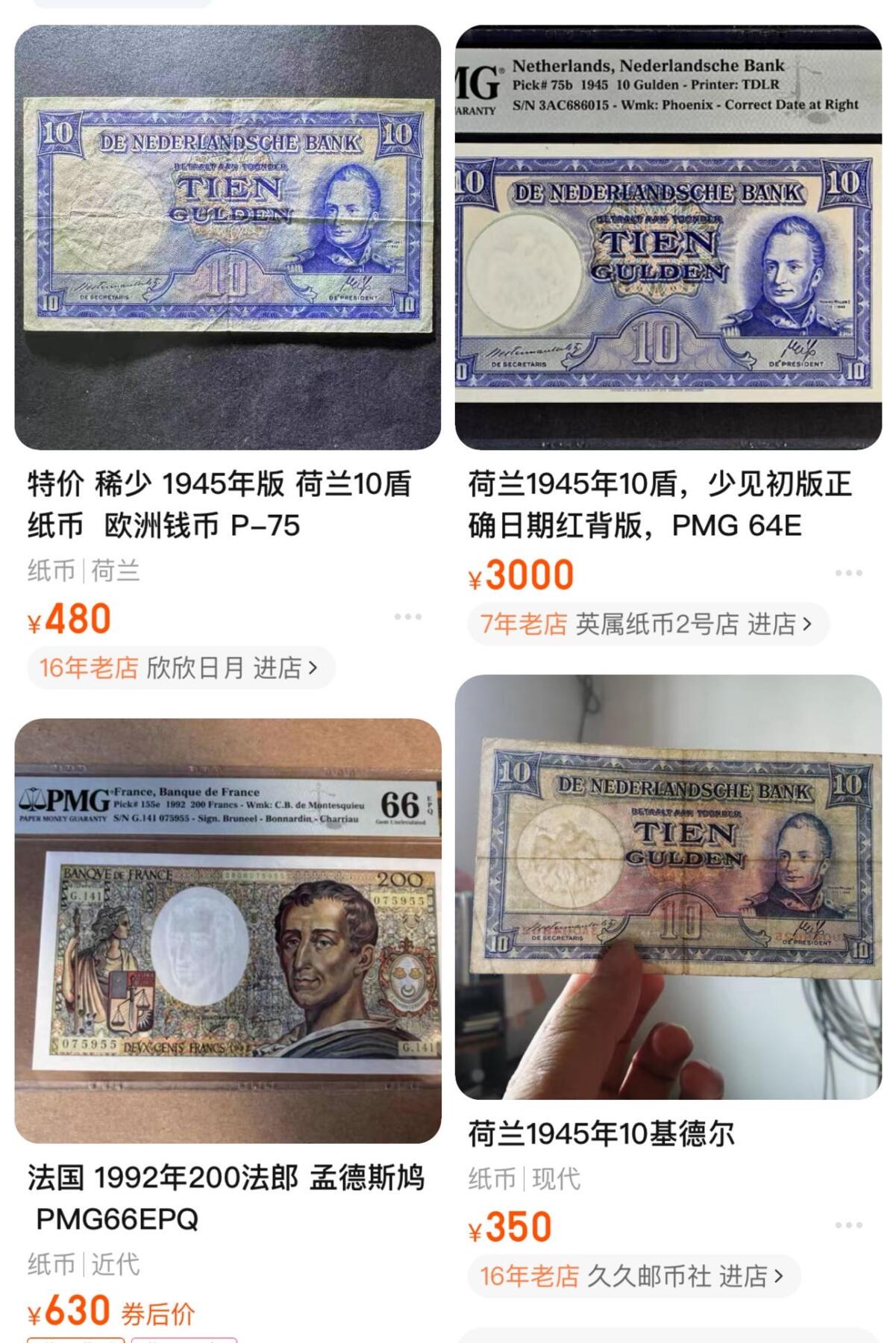Open the PMG 64E 3000 yuan banknote listing
Image resolution: width=896 pixels, height=1343 pixels.
668,239
